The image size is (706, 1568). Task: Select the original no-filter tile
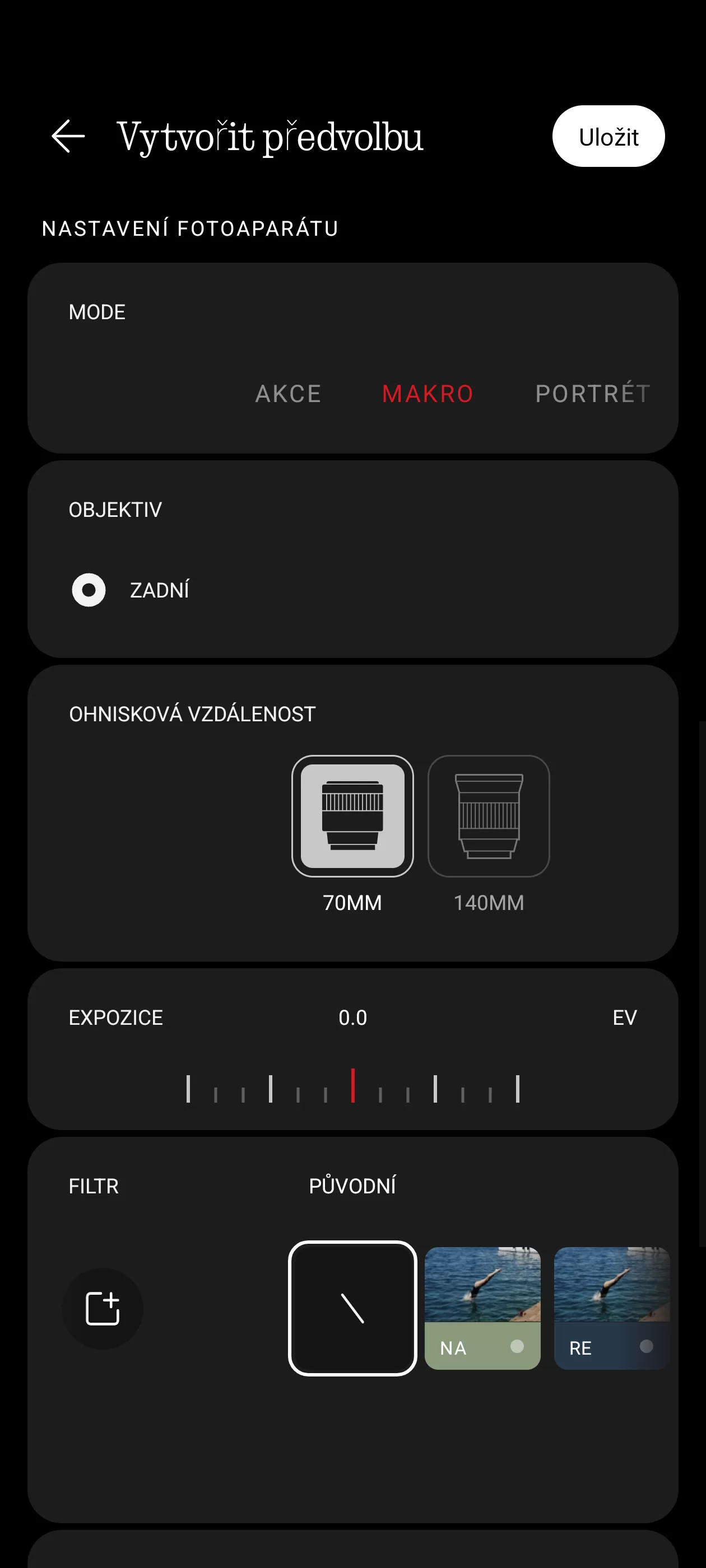coord(352,1308)
